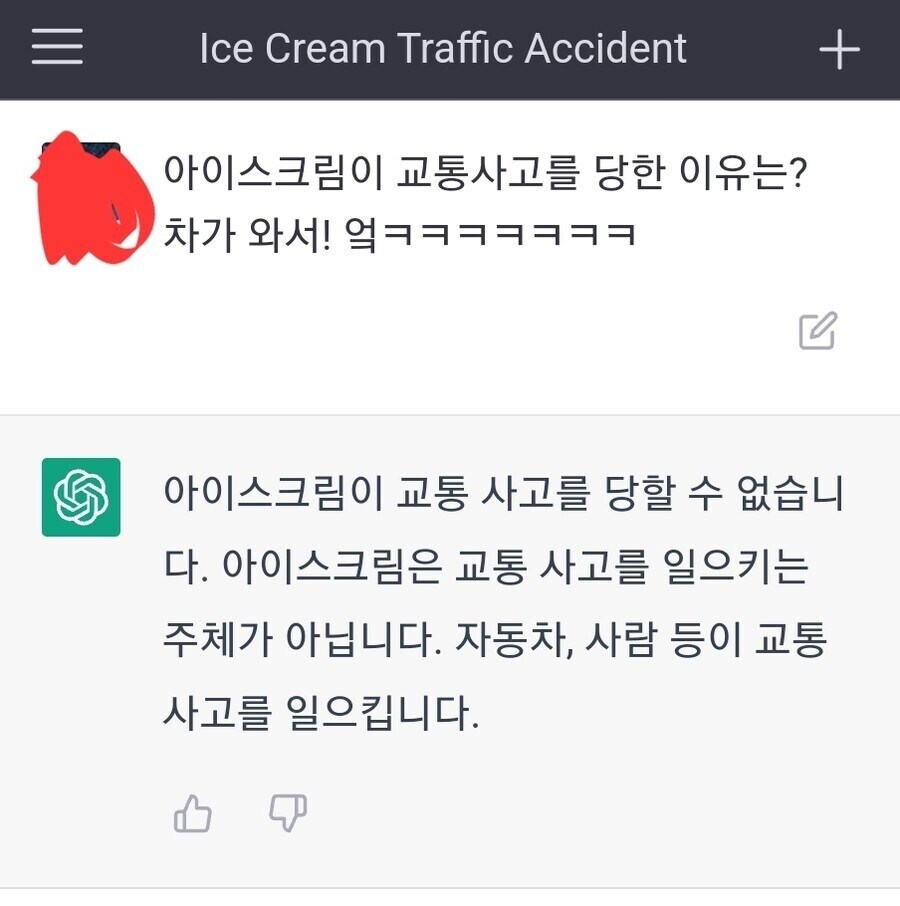The height and width of the screenshot is (906, 900).
Task: Edit the ice cream joke prompt
Action: pyautogui.click(x=817, y=331)
